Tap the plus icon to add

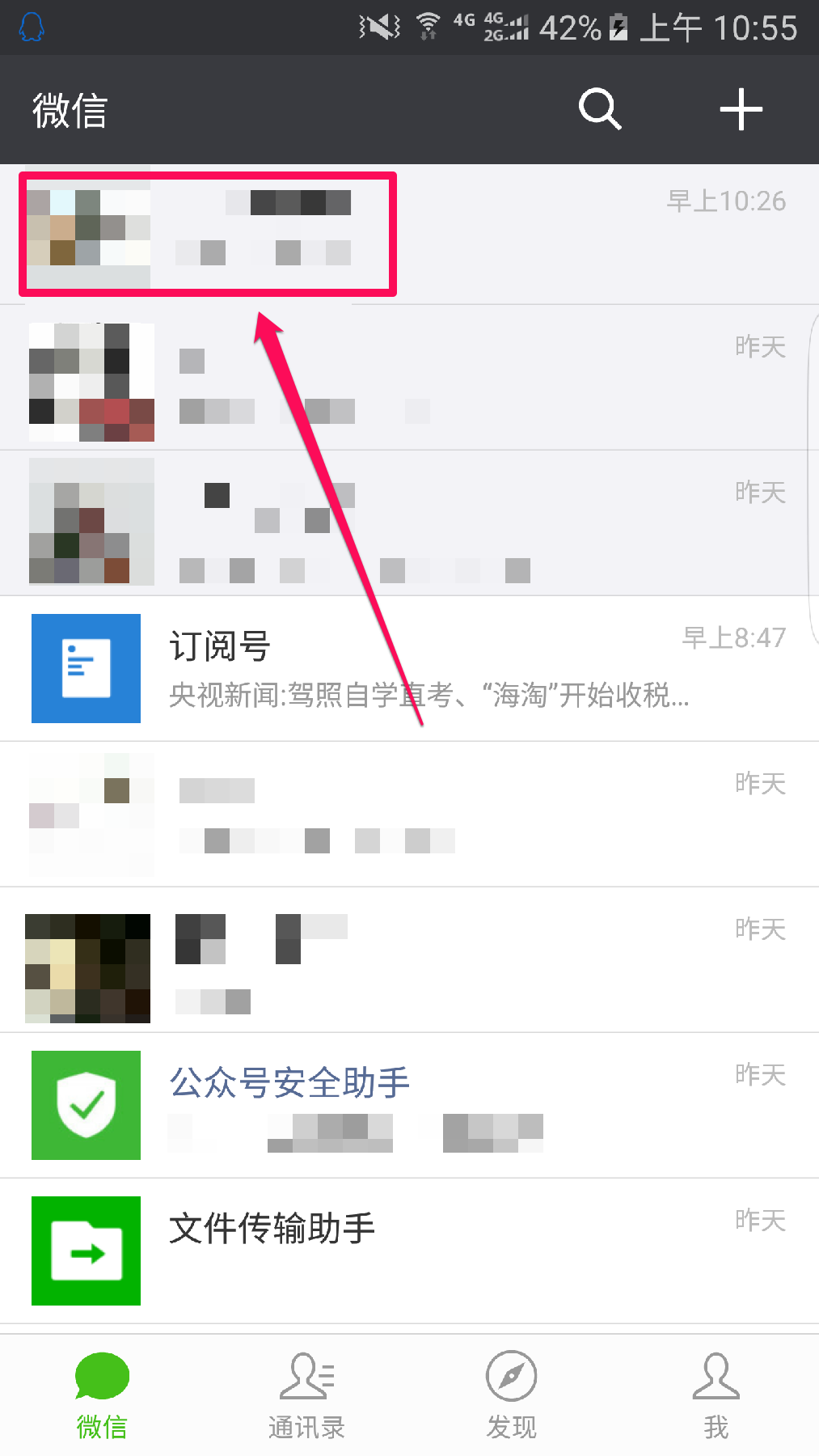741,110
